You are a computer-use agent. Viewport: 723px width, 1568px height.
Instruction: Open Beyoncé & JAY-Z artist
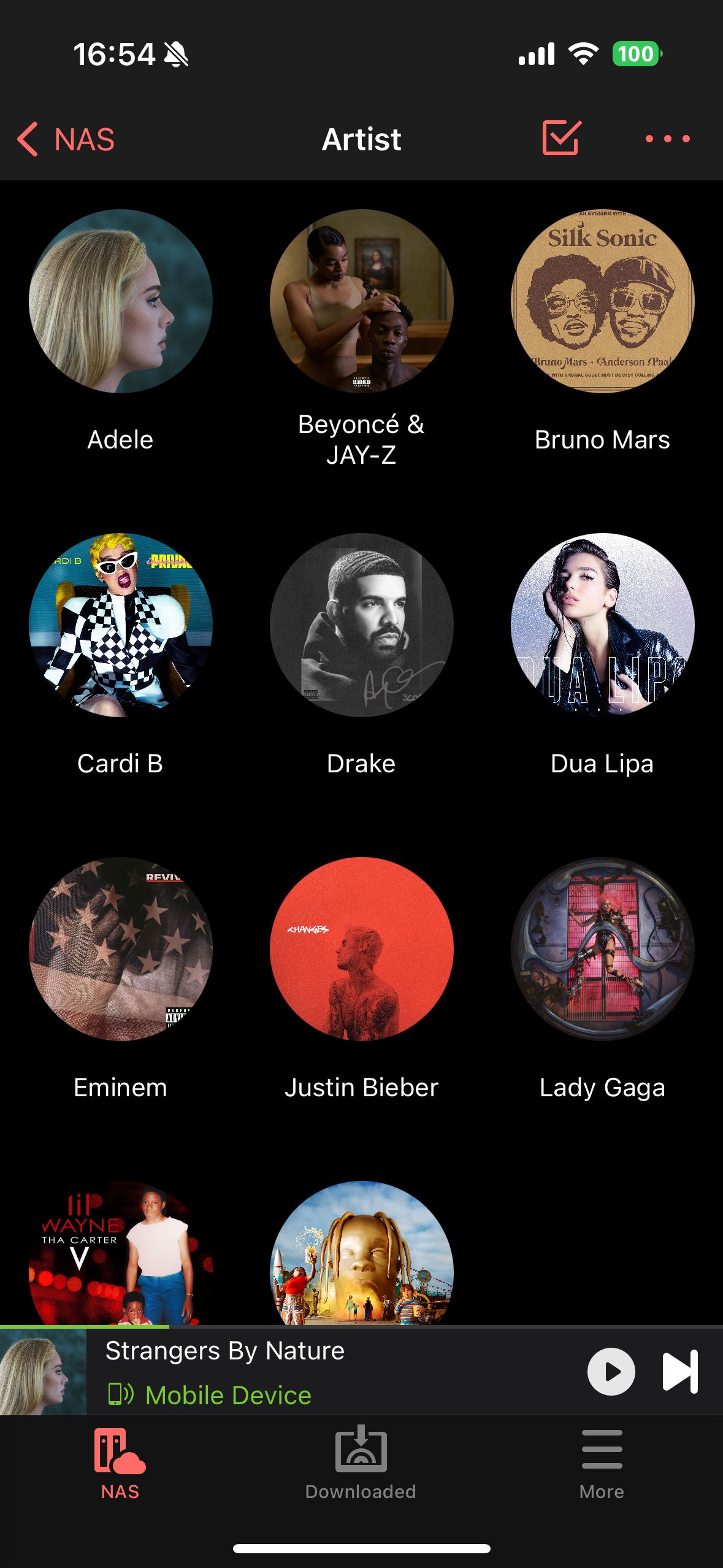tap(361, 301)
